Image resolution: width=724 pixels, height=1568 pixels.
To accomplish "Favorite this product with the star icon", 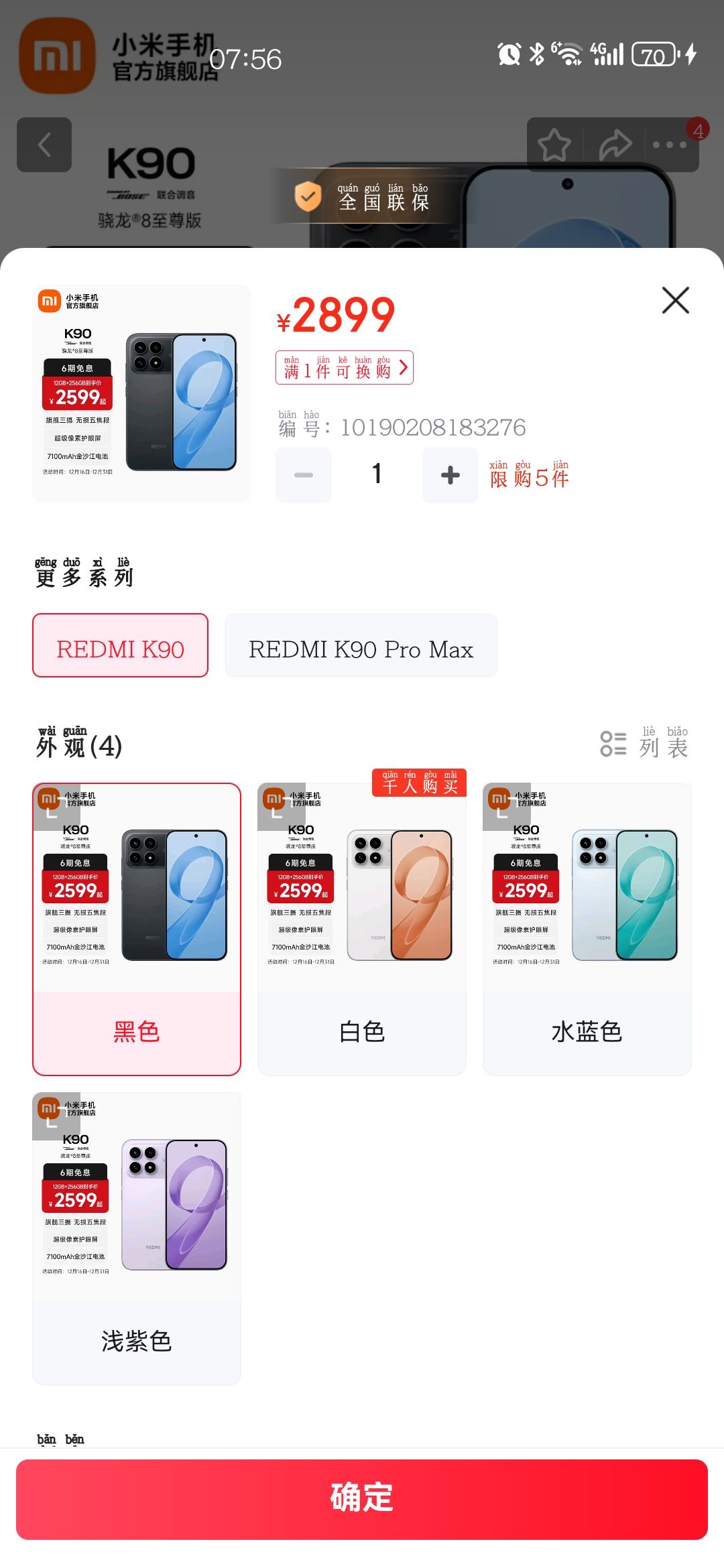I will click(554, 145).
